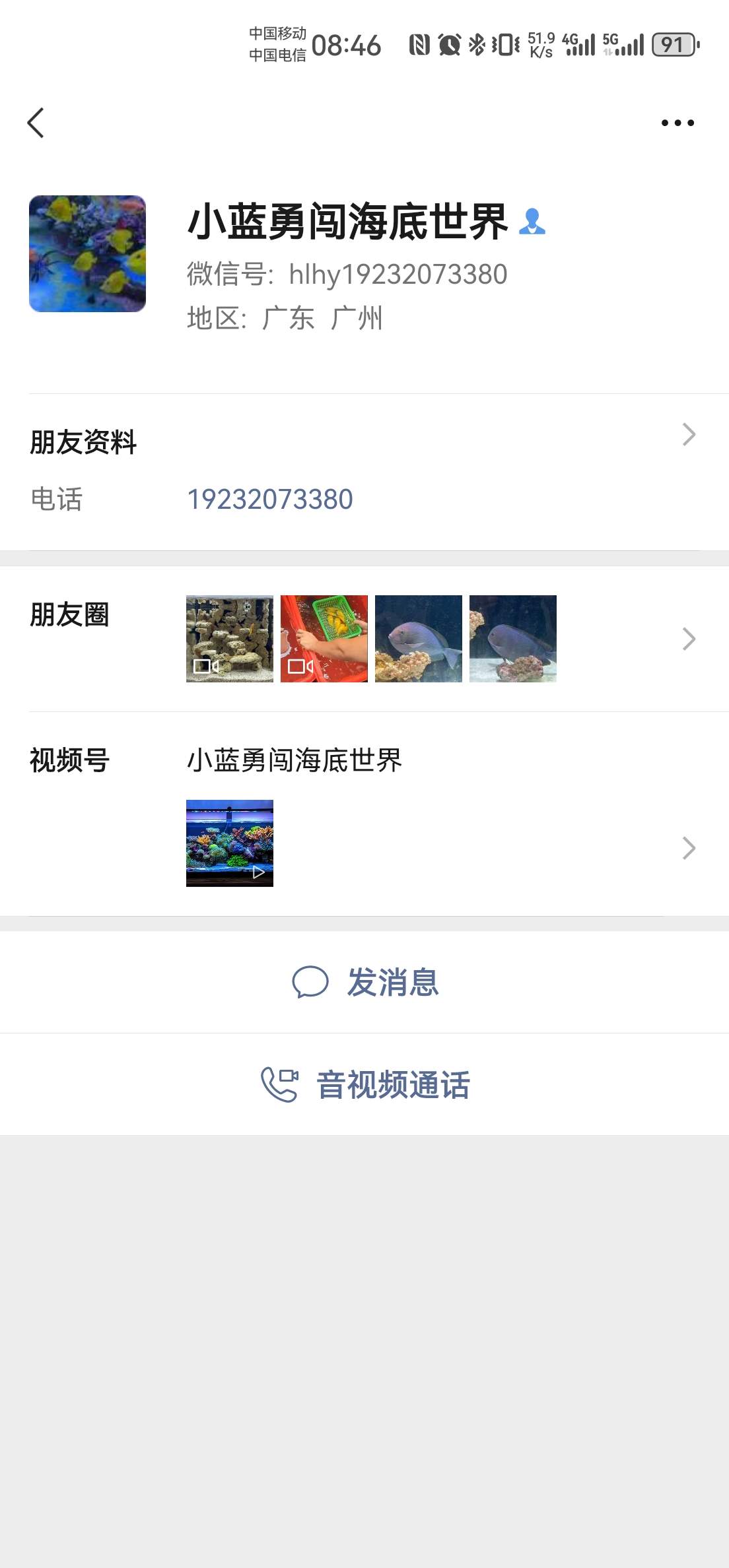Dial the phone number 19232073380
Viewport: 729px width, 1568px height.
coord(270,500)
